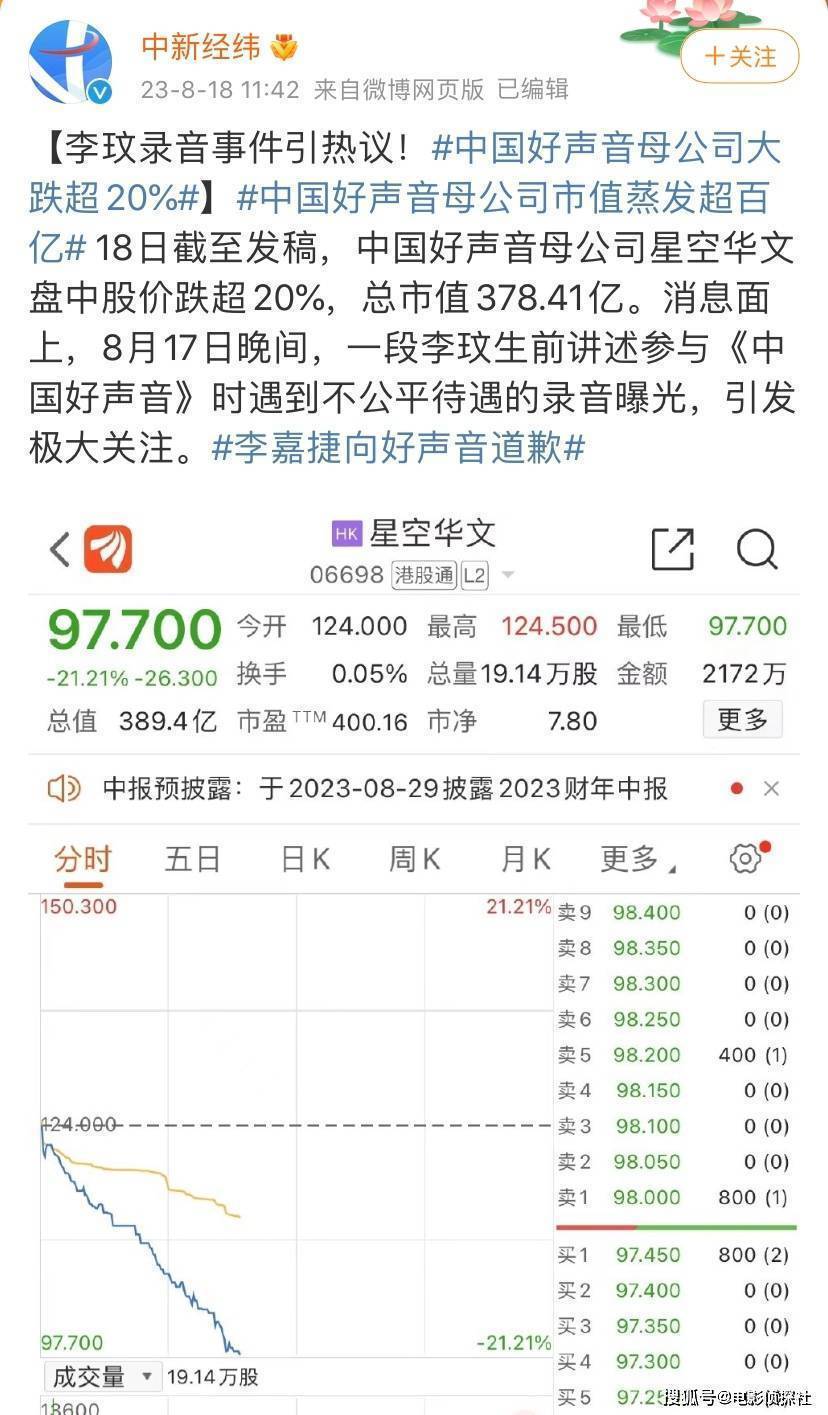View the attached 星空华文 stock screenshot
Screen dimensions: 828x1415
click(414, 960)
